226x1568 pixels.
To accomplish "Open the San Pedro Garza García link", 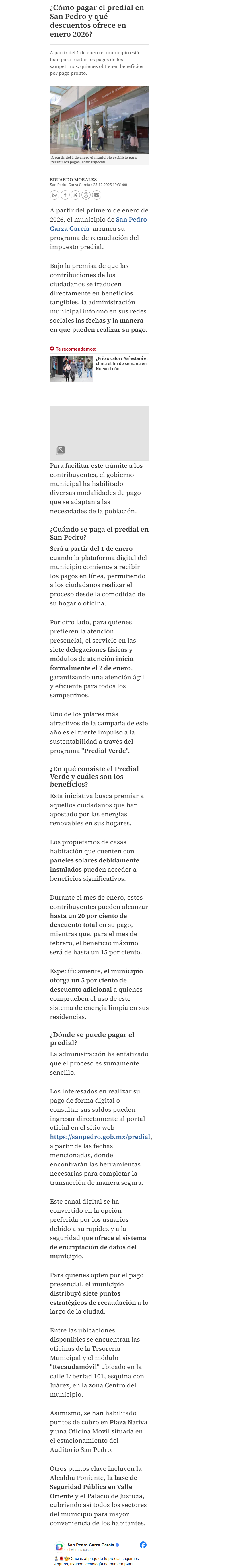I will [x=98, y=224].
